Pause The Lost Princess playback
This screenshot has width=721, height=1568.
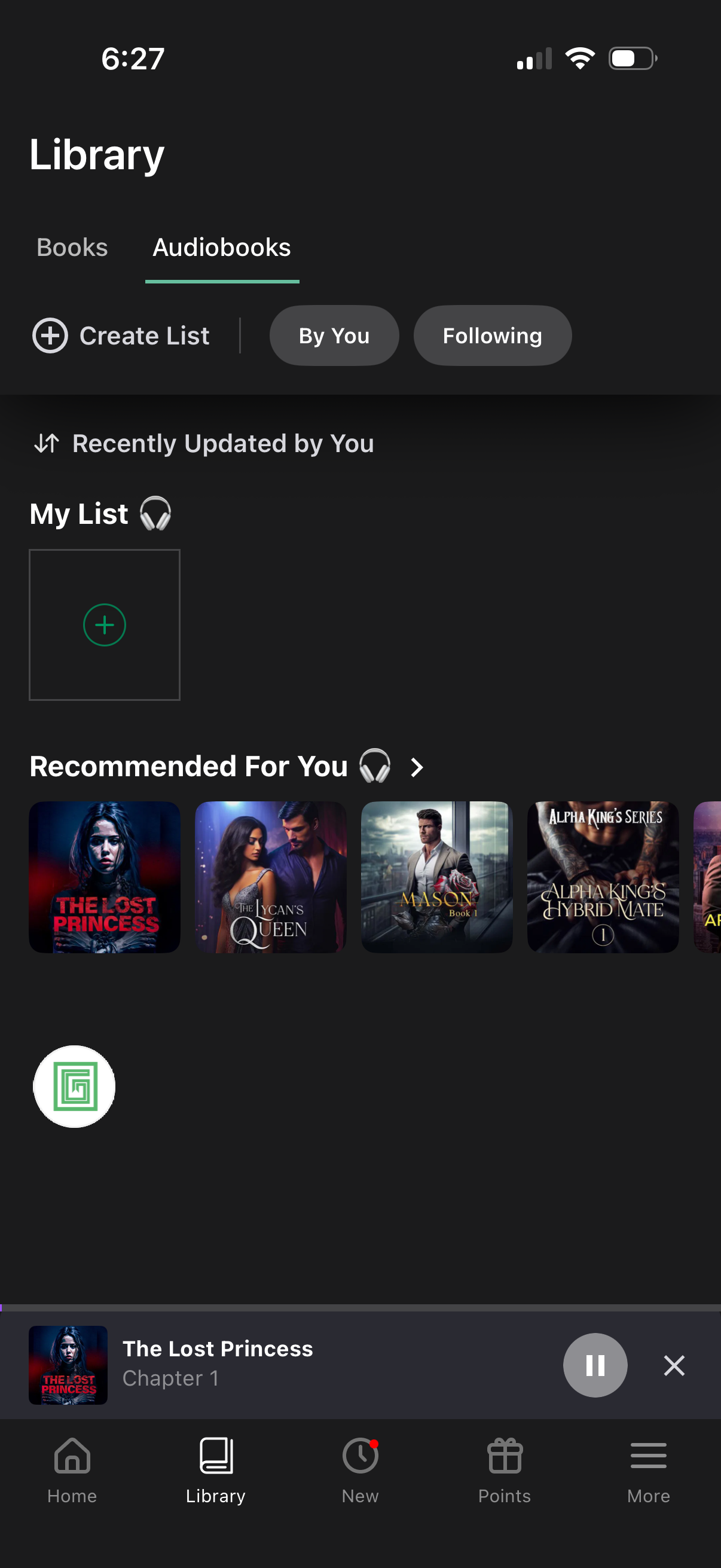594,1365
